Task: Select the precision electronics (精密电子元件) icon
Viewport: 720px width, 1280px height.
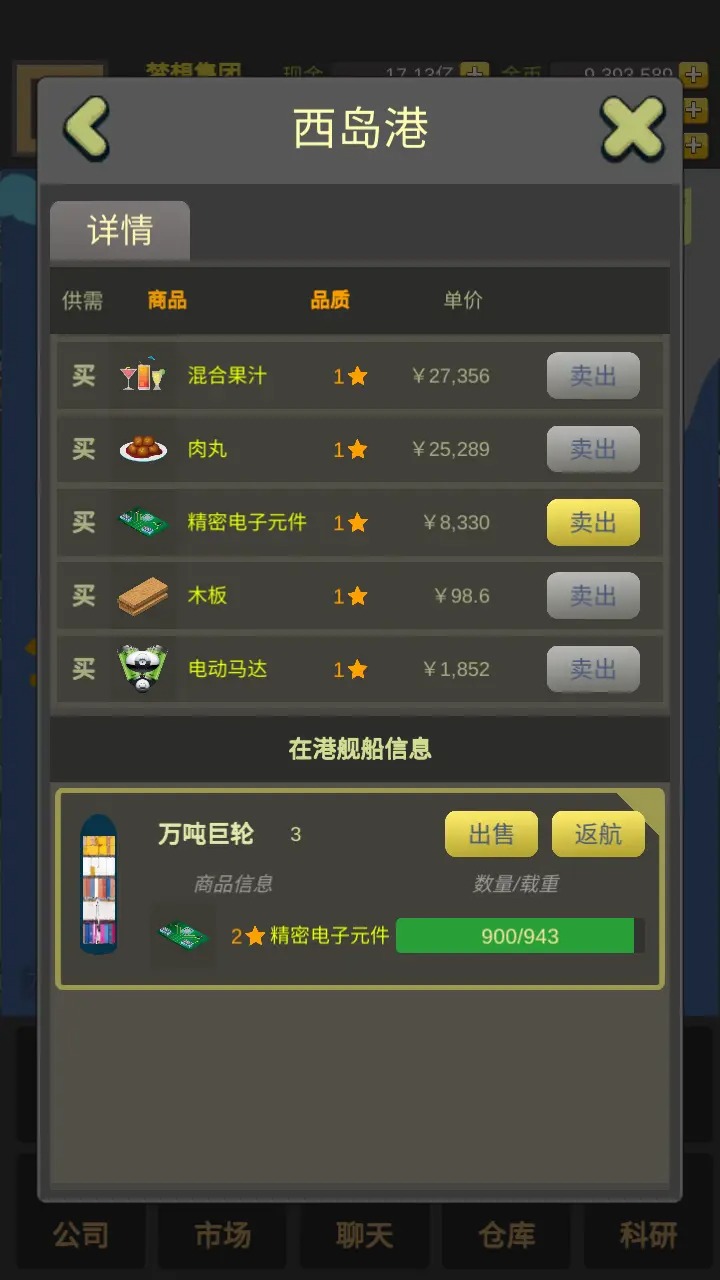Action: [x=142, y=522]
